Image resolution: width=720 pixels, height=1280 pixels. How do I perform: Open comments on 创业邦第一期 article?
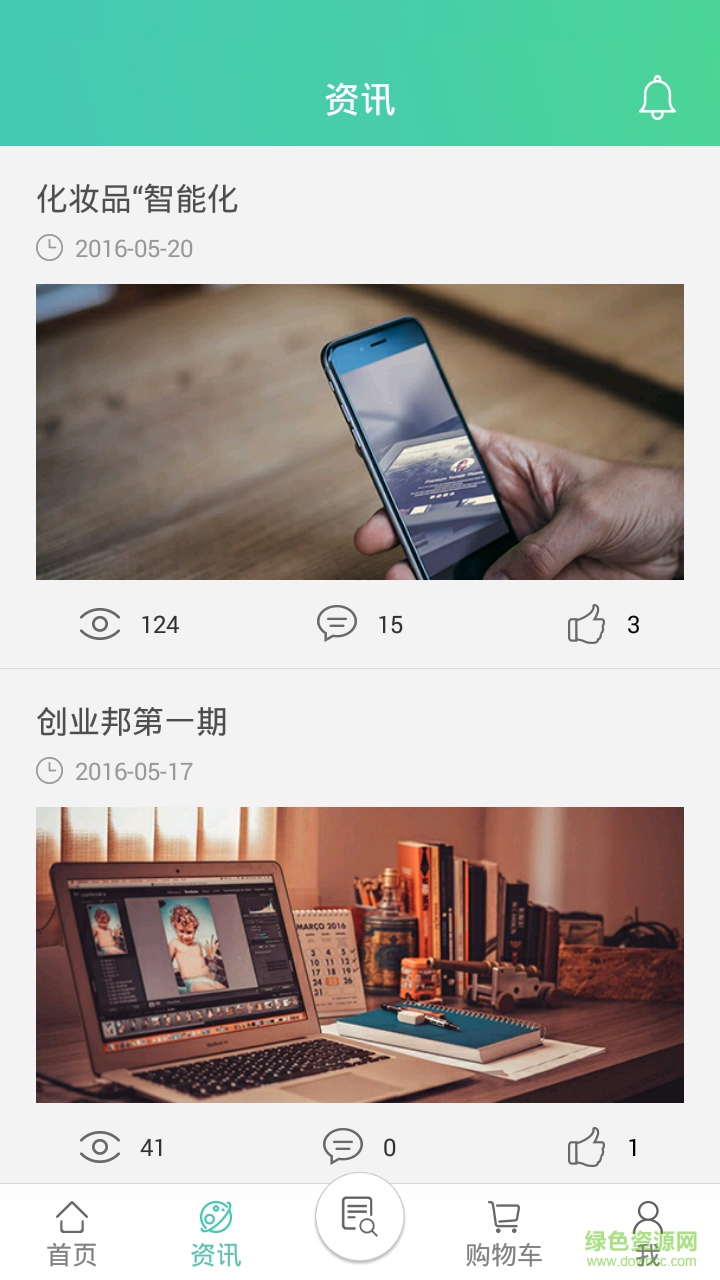(x=343, y=1146)
